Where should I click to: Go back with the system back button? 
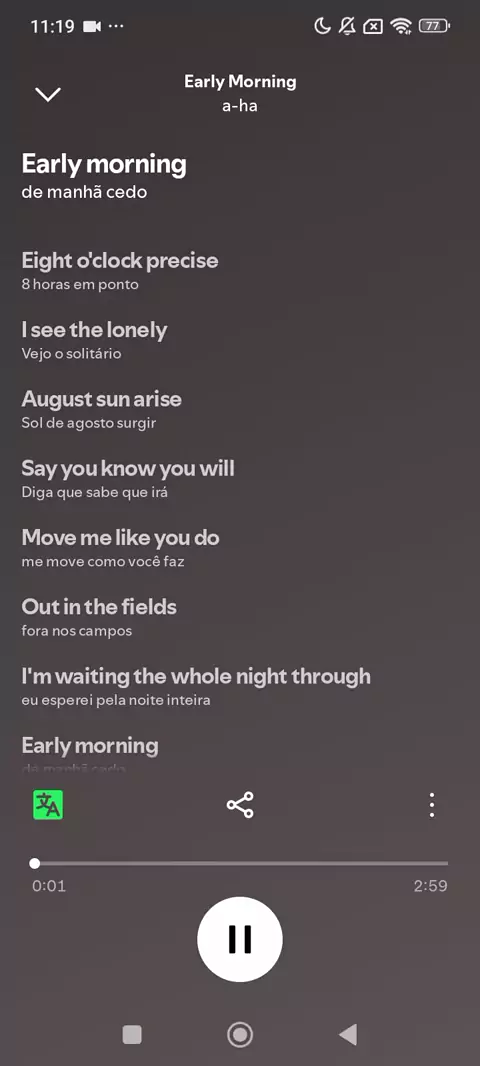click(x=347, y=1035)
